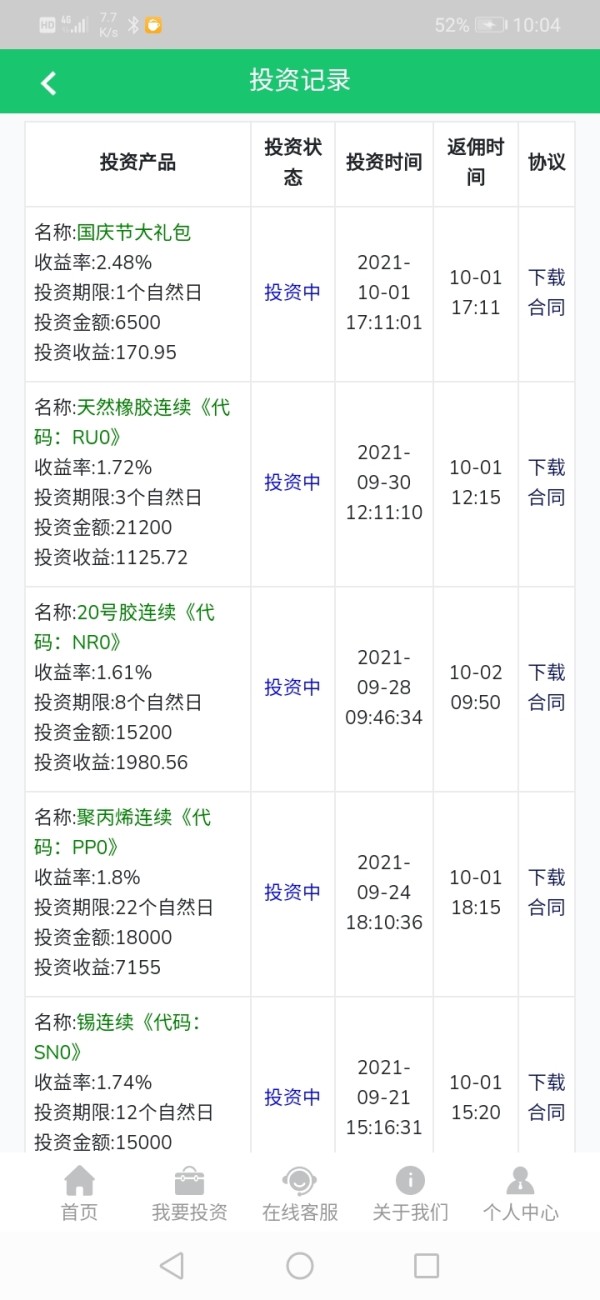
Task: Download contract for 天然橡胶连续 RU0
Action: click(x=547, y=482)
